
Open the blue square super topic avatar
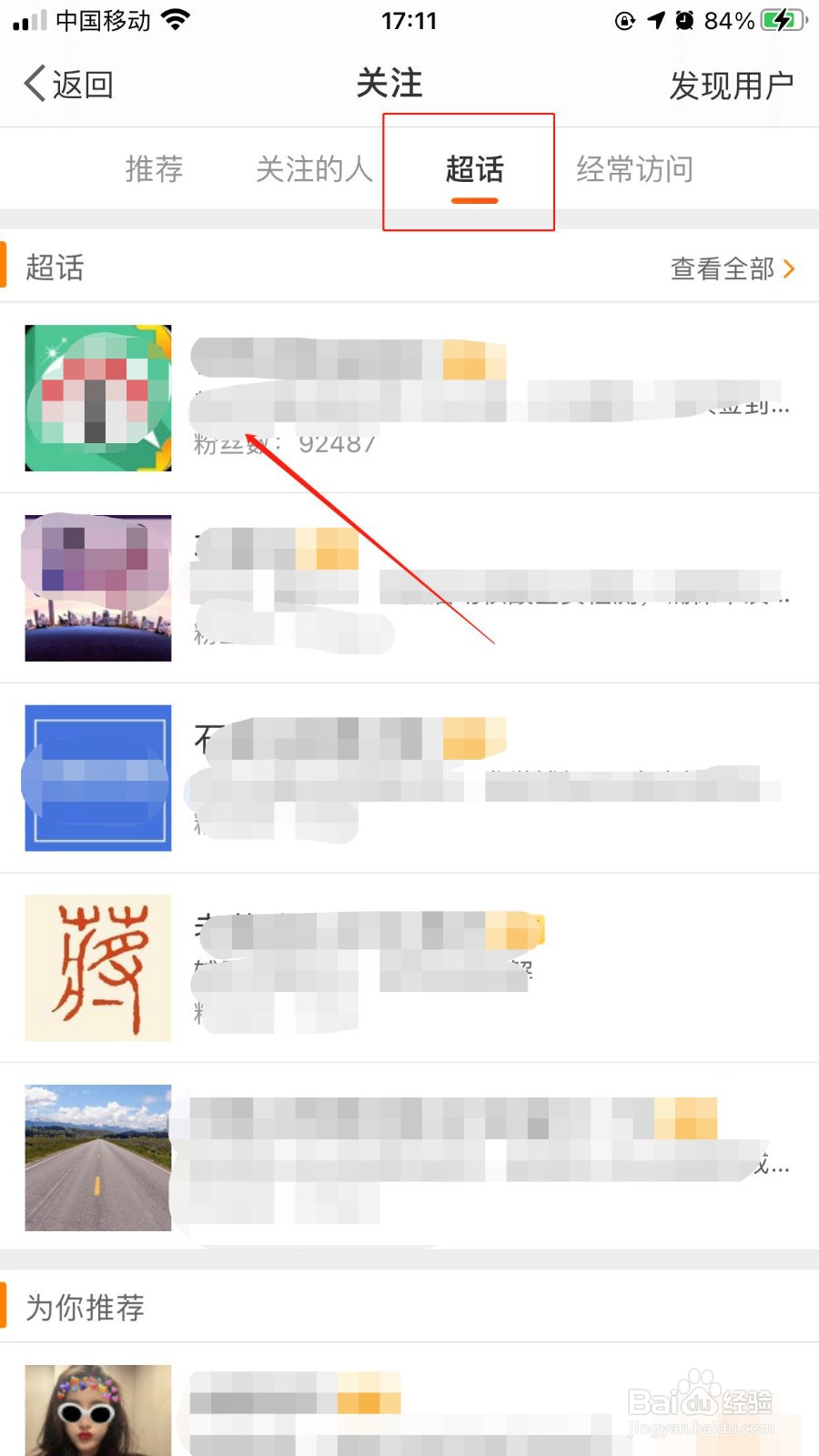(x=96, y=778)
